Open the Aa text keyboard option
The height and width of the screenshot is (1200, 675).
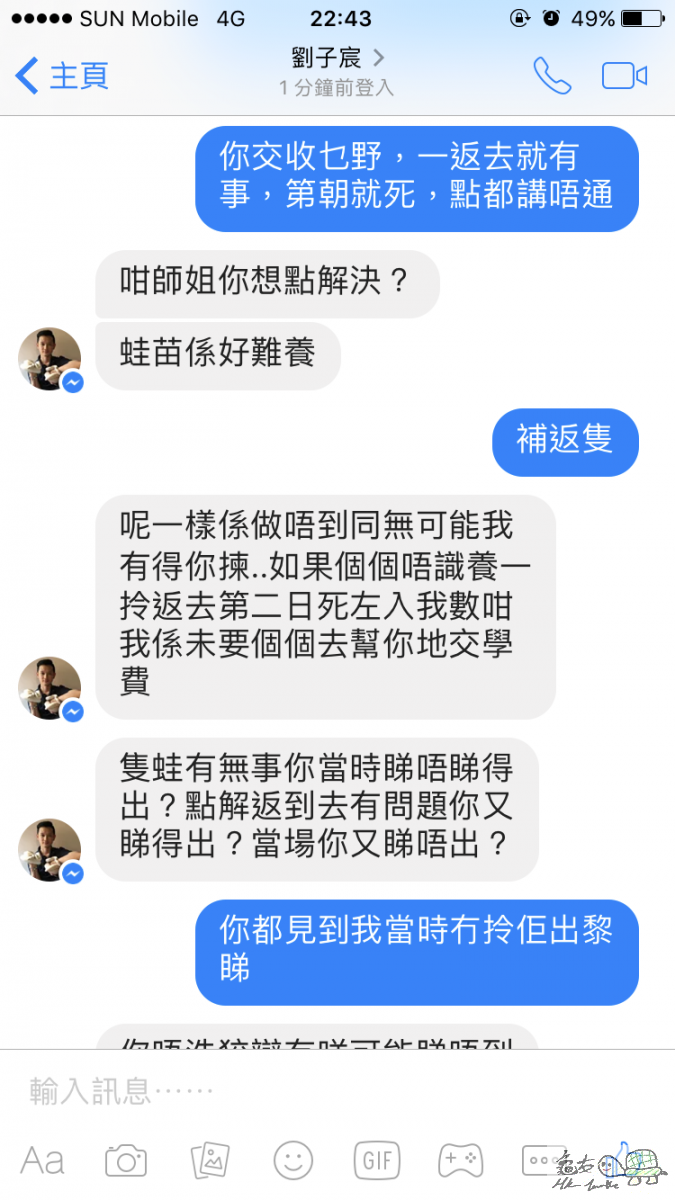pos(43,1160)
